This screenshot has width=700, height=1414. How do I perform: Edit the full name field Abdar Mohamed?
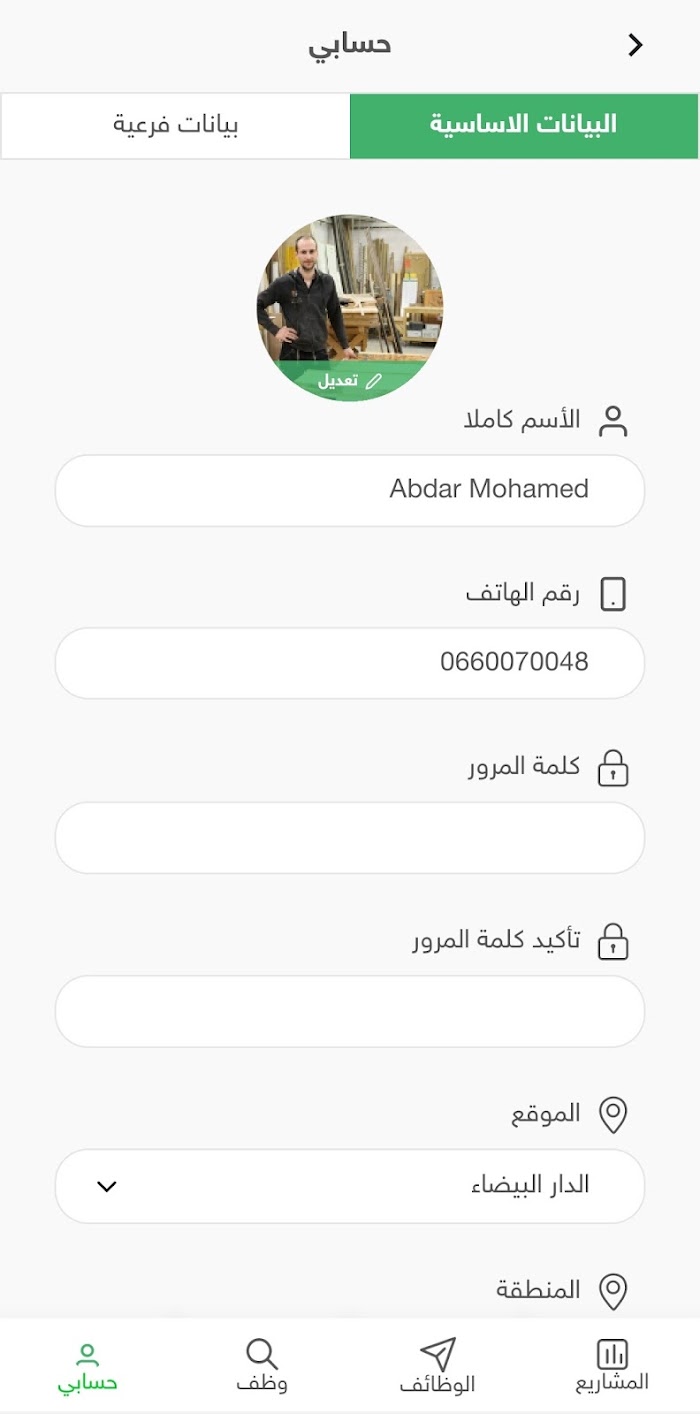[350, 490]
